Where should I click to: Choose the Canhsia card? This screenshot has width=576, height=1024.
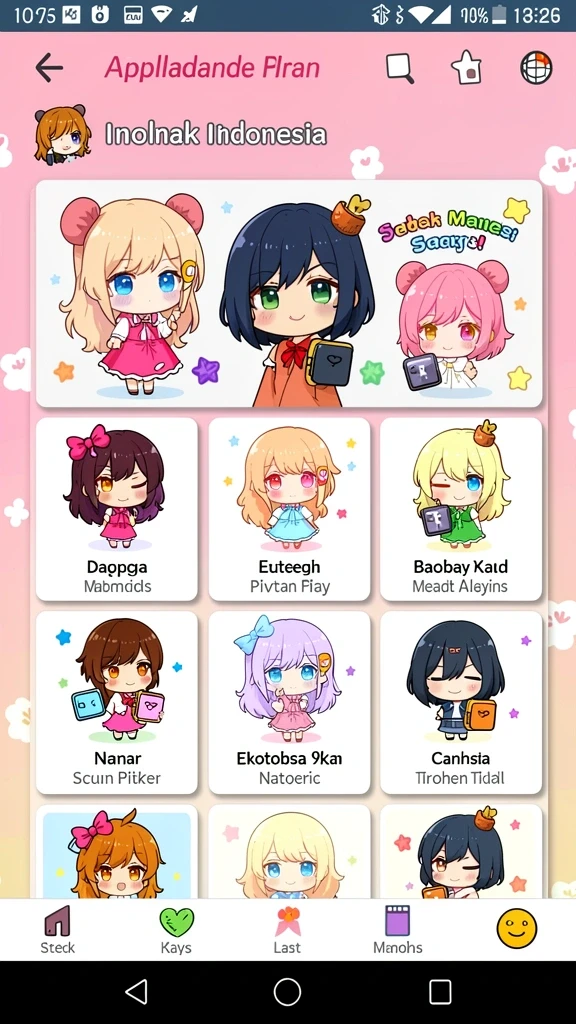pos(461,703)
